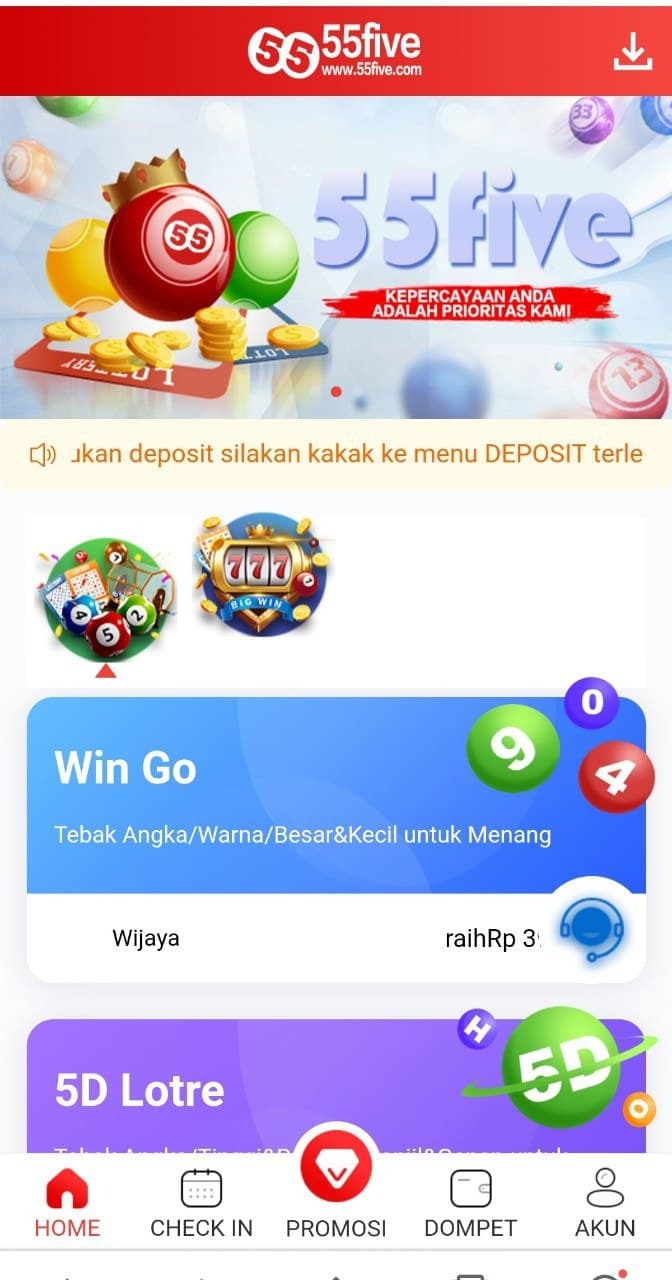The width and height of the screenshot is (672, 1280).
Task: Open the AKUN tab
Action: (605, 1204)
